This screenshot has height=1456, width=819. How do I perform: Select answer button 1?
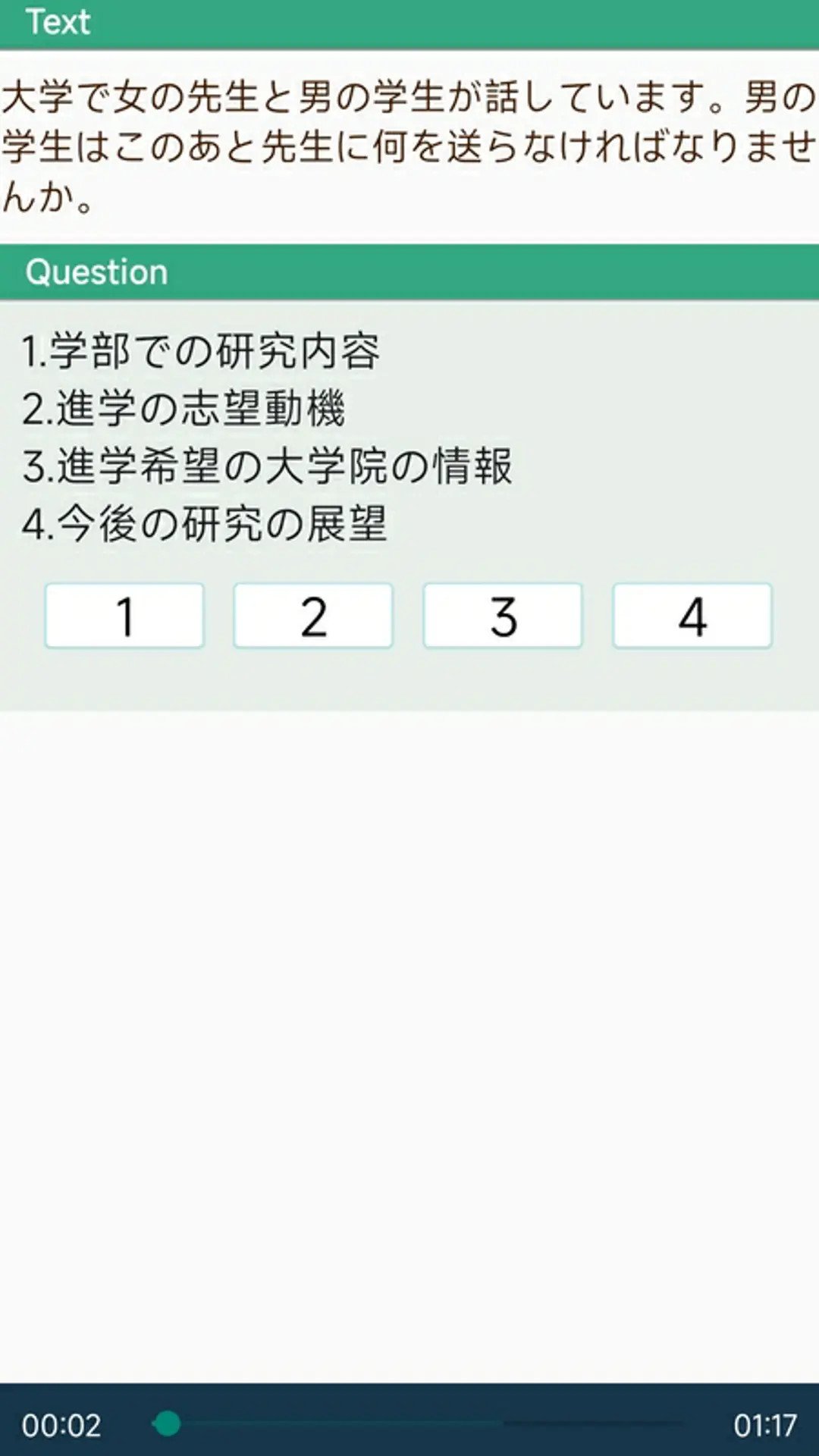[124, 616]
